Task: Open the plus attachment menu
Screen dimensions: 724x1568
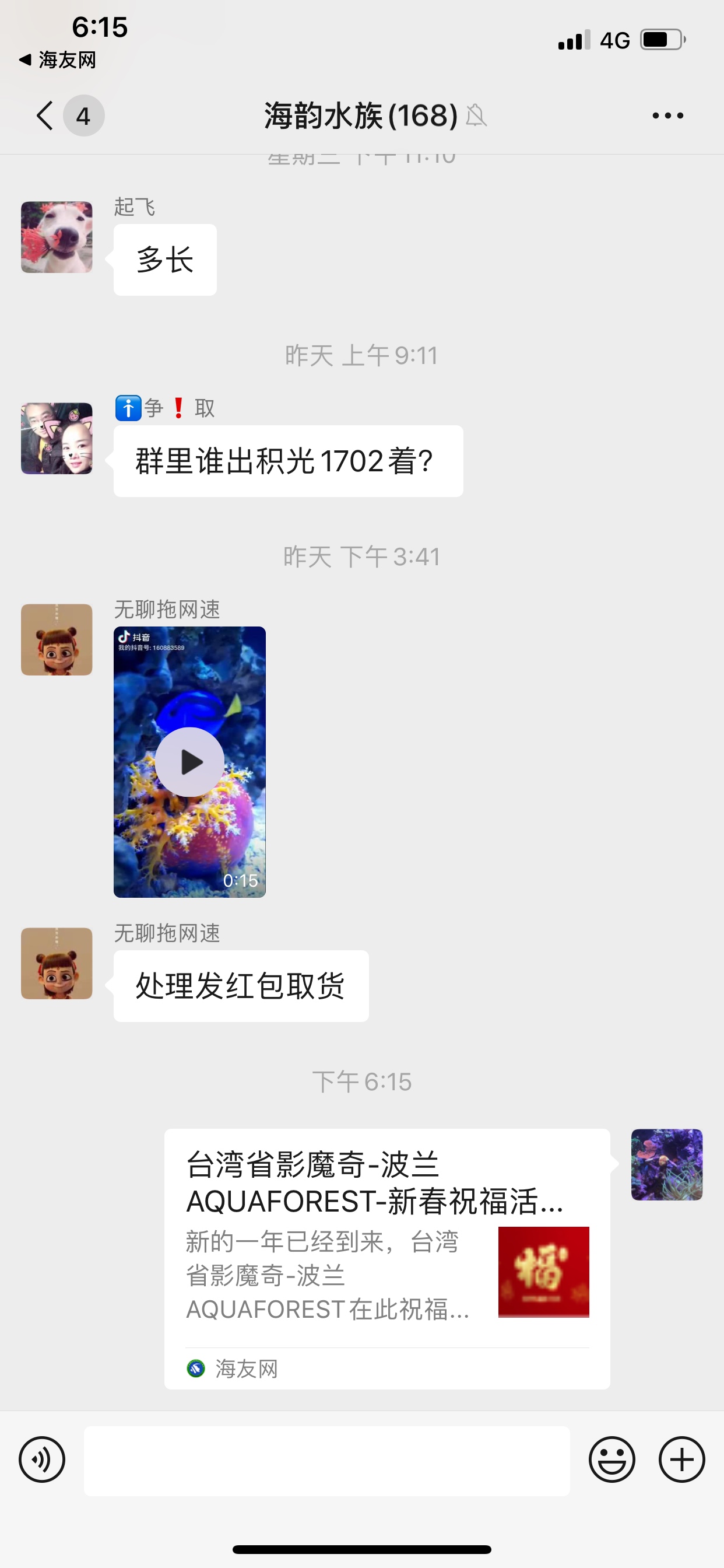Action: point(681,1459)
